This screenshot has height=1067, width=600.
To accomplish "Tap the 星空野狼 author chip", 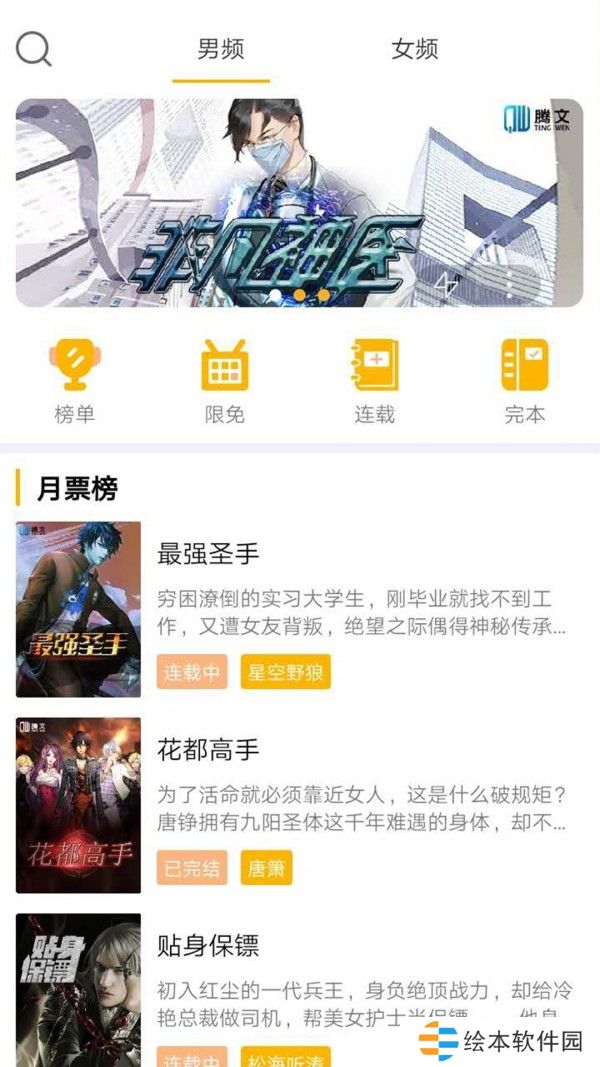I will [285, 673].
